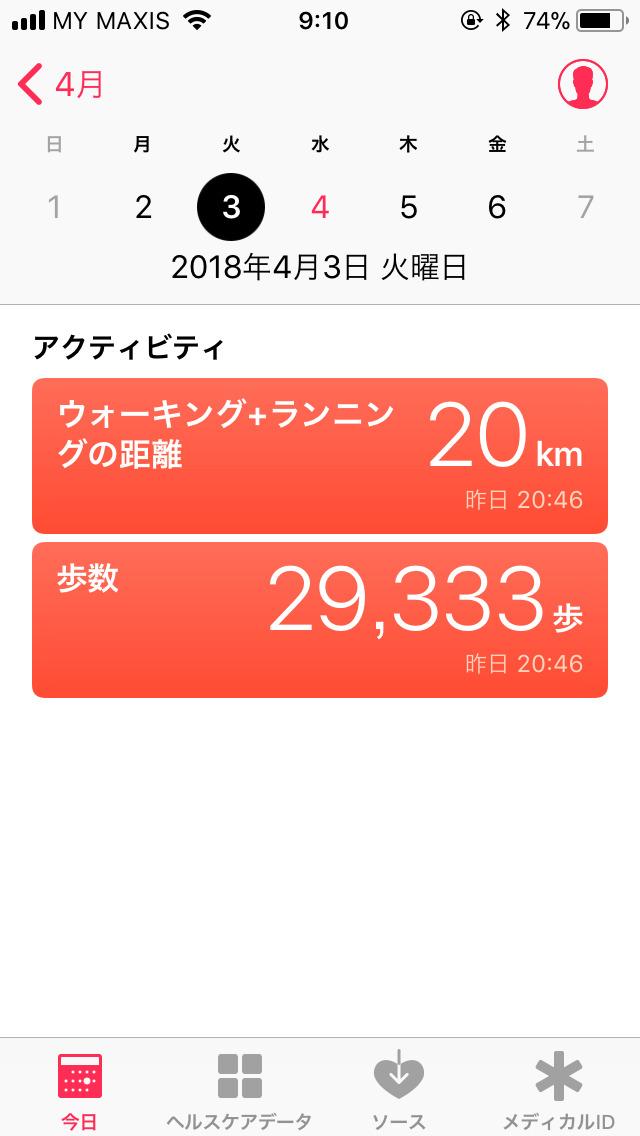
Task: Select day 1 in the week calendar
Action: point(54,208)
